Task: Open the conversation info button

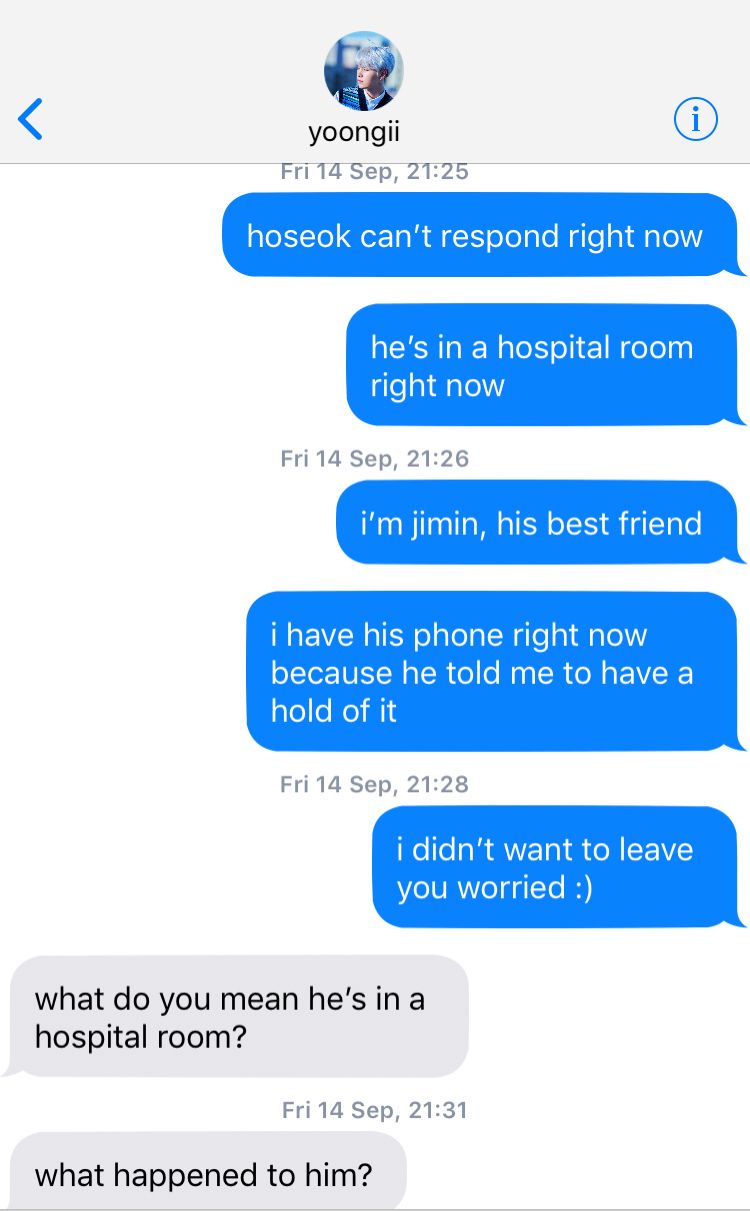Action: [x=696, y=120]
